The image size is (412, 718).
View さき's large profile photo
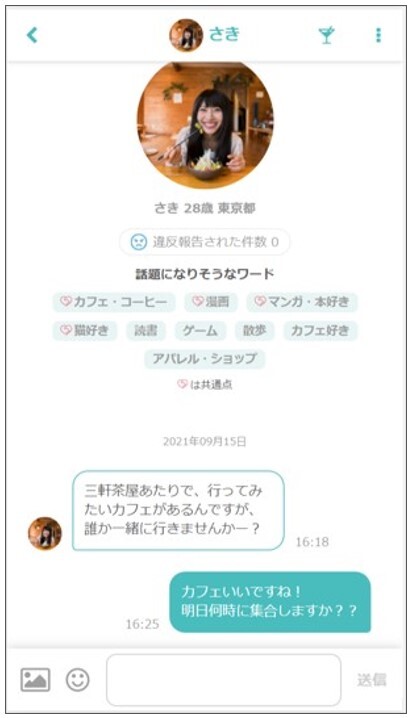[205, 123]
